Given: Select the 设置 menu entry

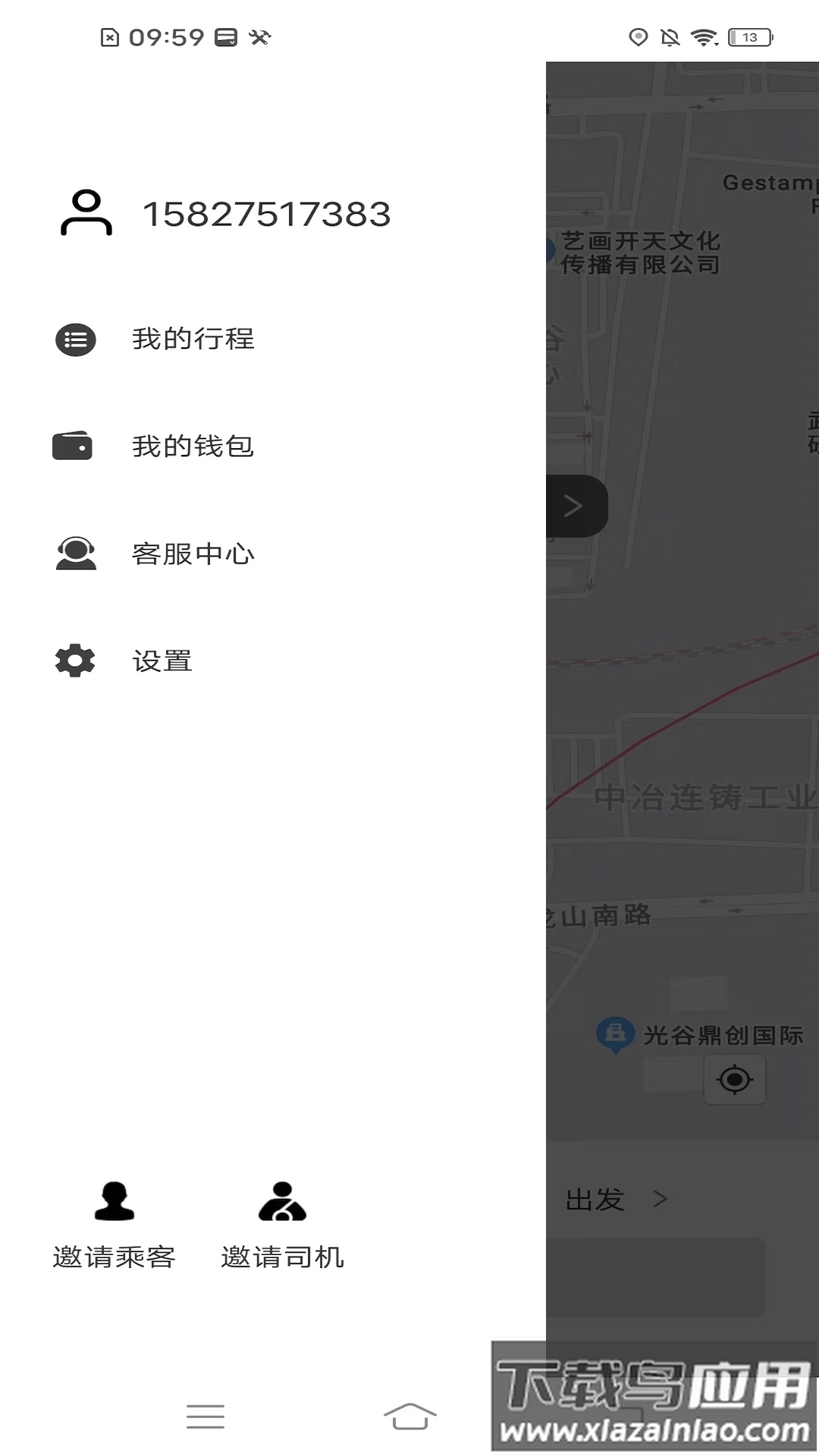Looking at the screenshot, I should coord(161,661).
